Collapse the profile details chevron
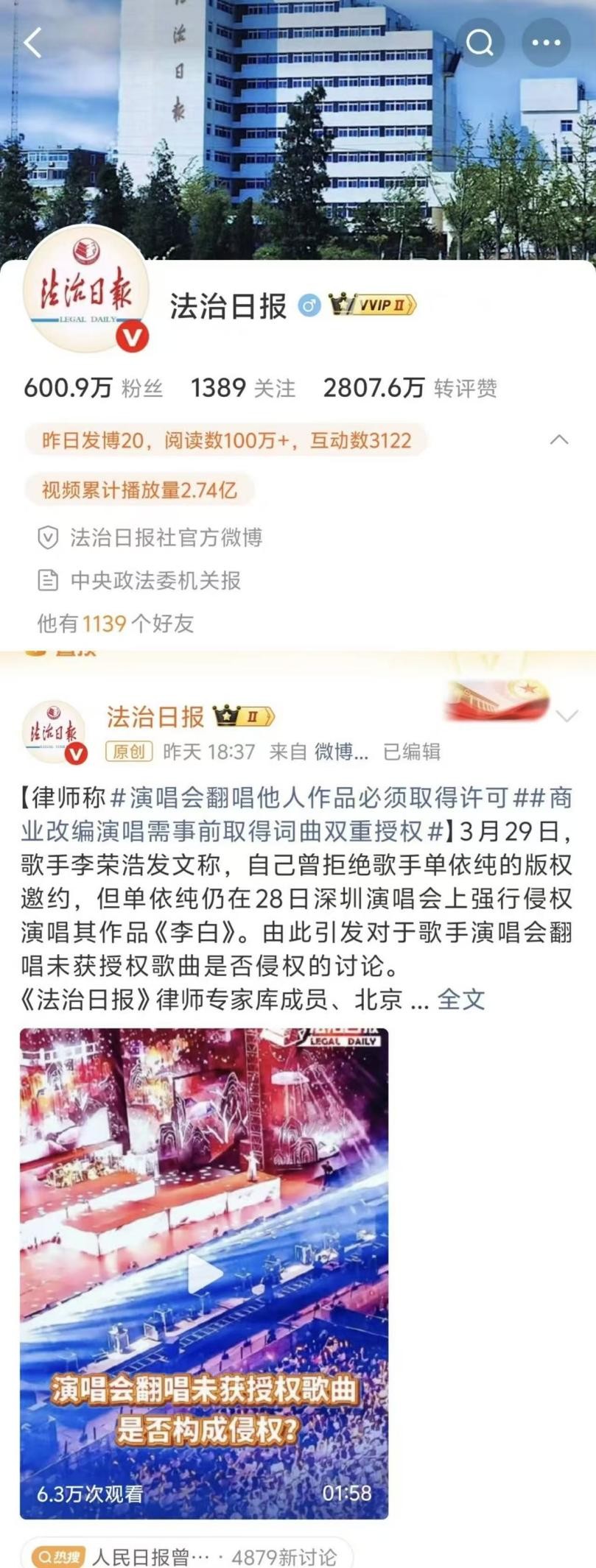596x1568 pixels. click(559, 440)
